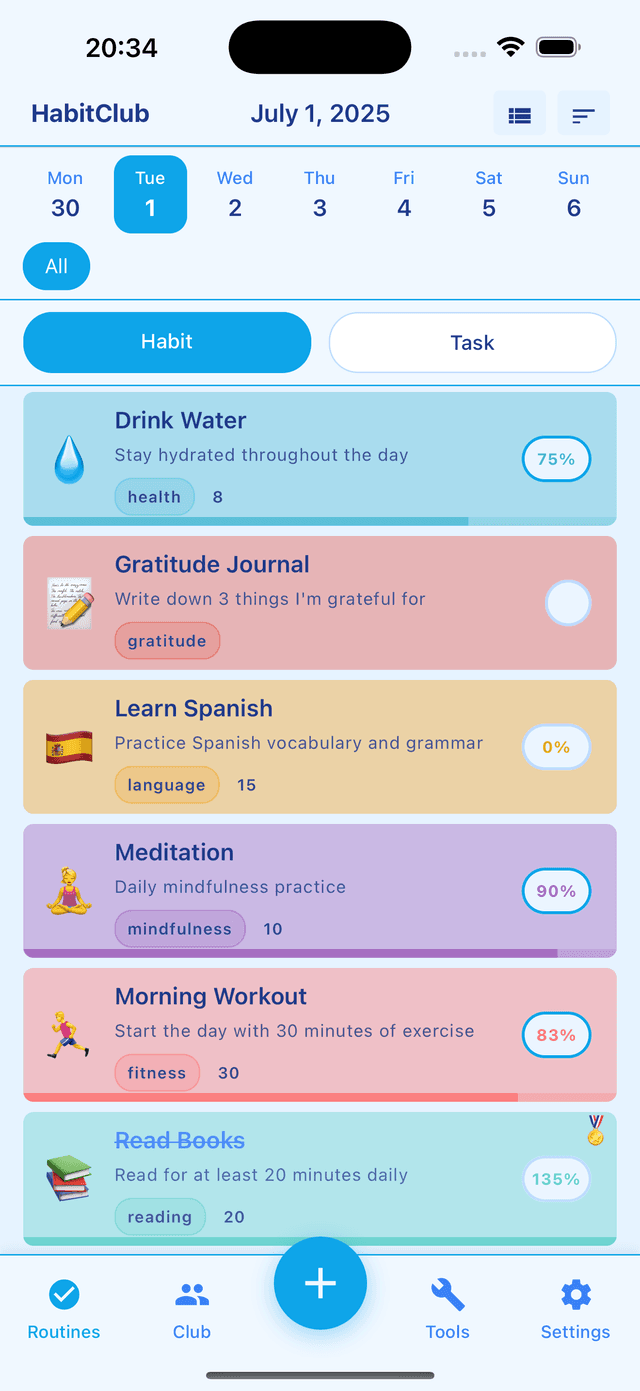Select Thursday 3 in the week strip

(320, 194)
